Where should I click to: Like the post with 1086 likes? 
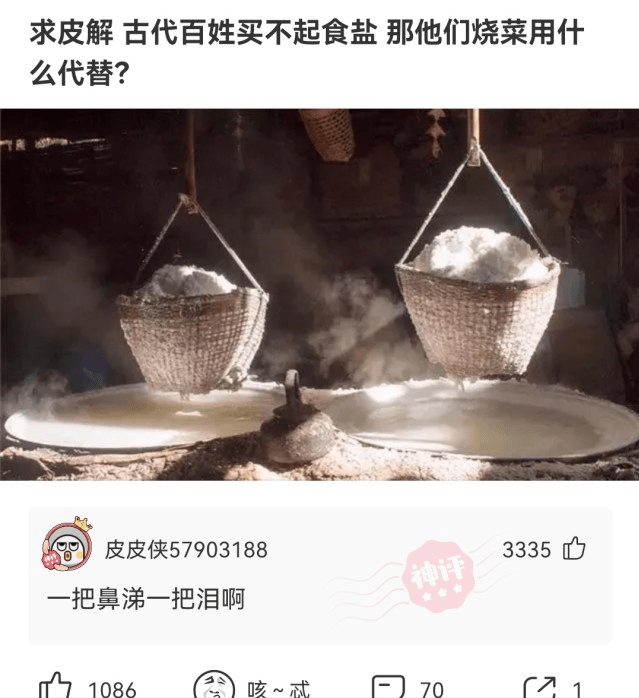point(56,686)
